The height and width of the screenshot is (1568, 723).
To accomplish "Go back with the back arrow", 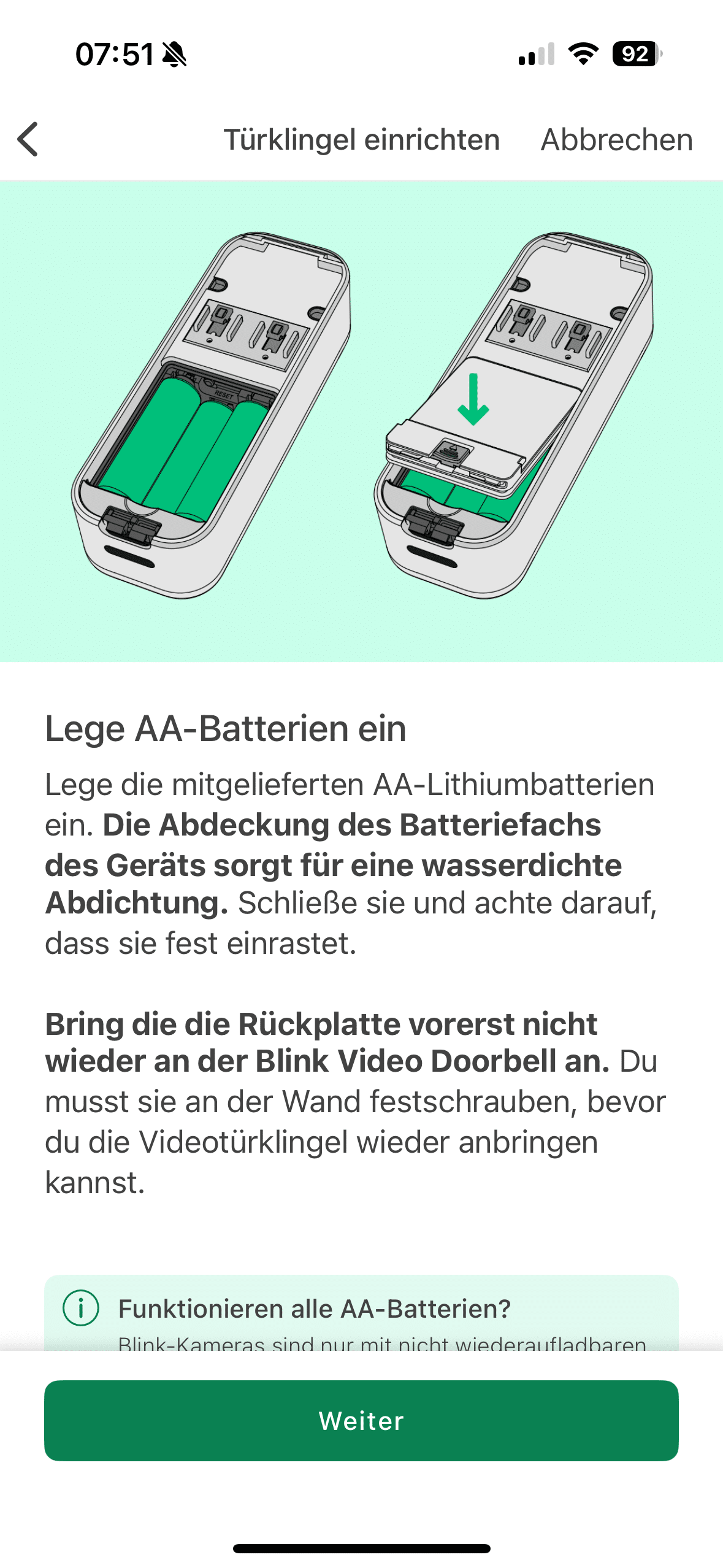I will tap(28, 139).
